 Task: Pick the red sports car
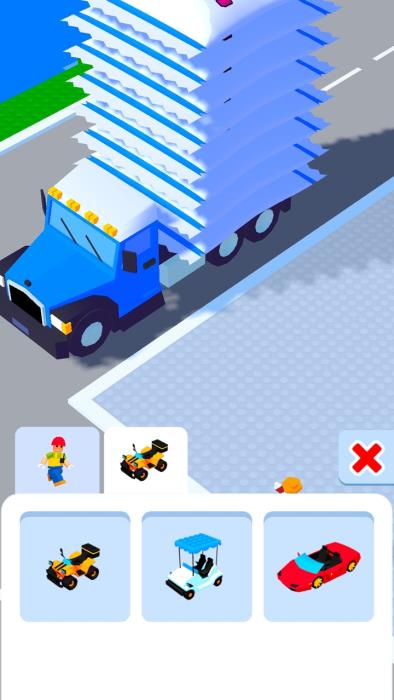point(319,567)
